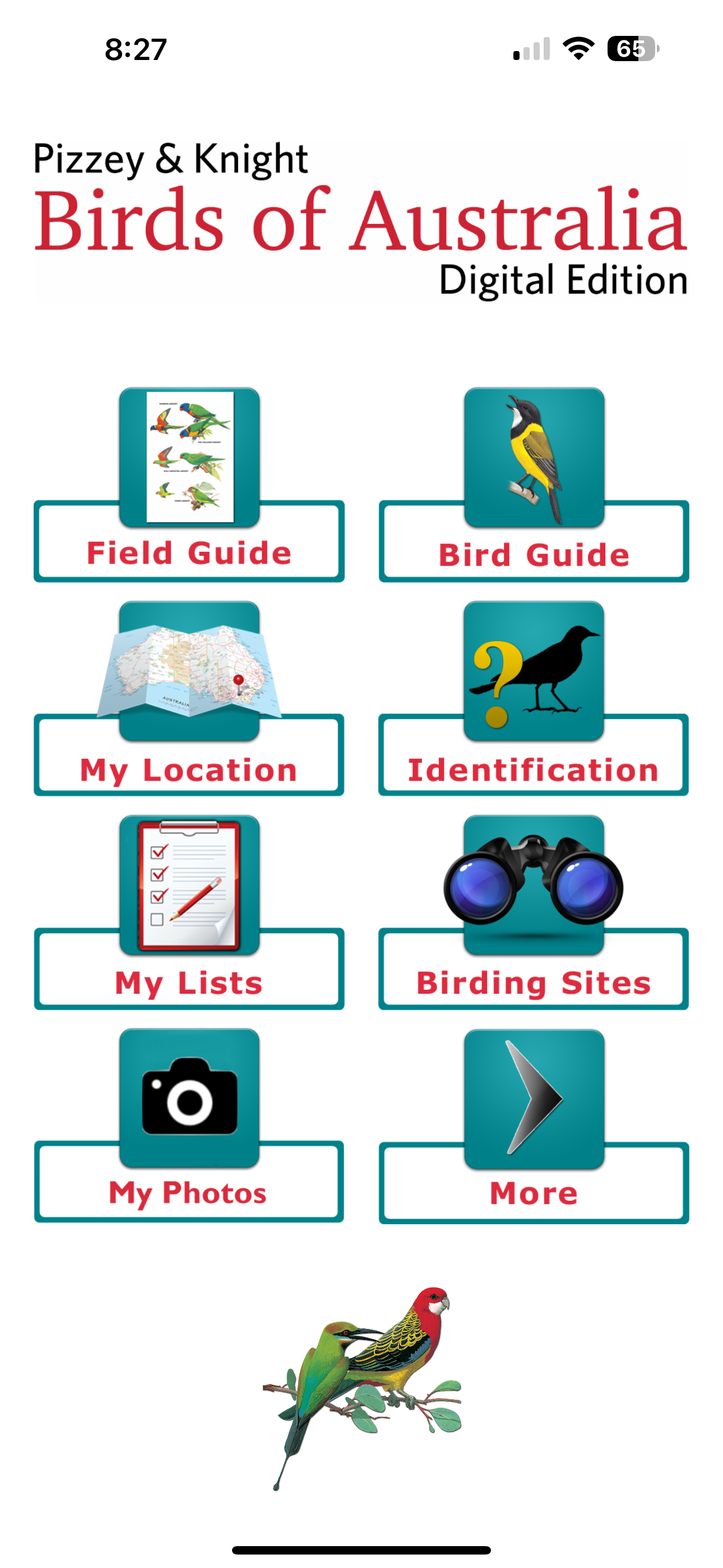Tap the Birding Sites binoculars icon
Image resolution: width=723 pixels, height=1568 pixels.
pyautogui.click(x=534, y=883)
